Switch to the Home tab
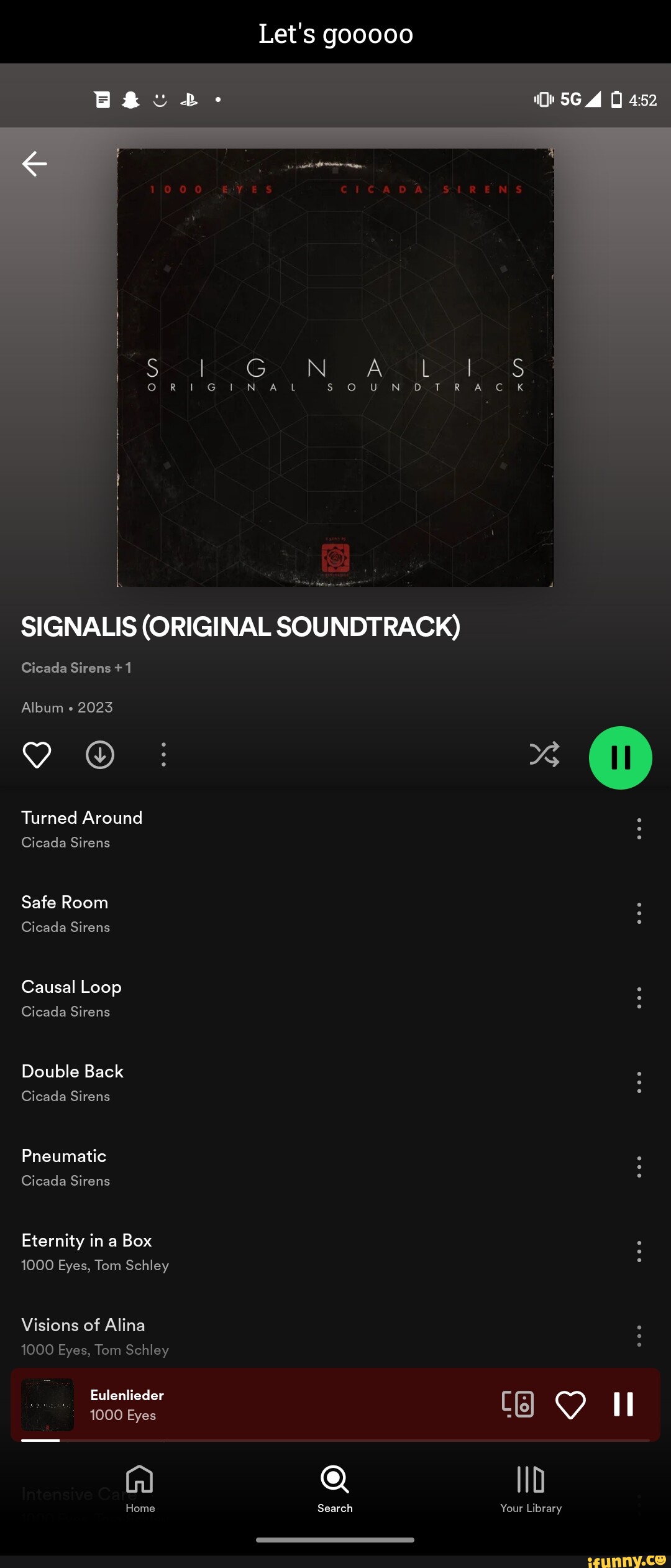The height and width of the screenshot is (1568, 671). point(140,1488)
